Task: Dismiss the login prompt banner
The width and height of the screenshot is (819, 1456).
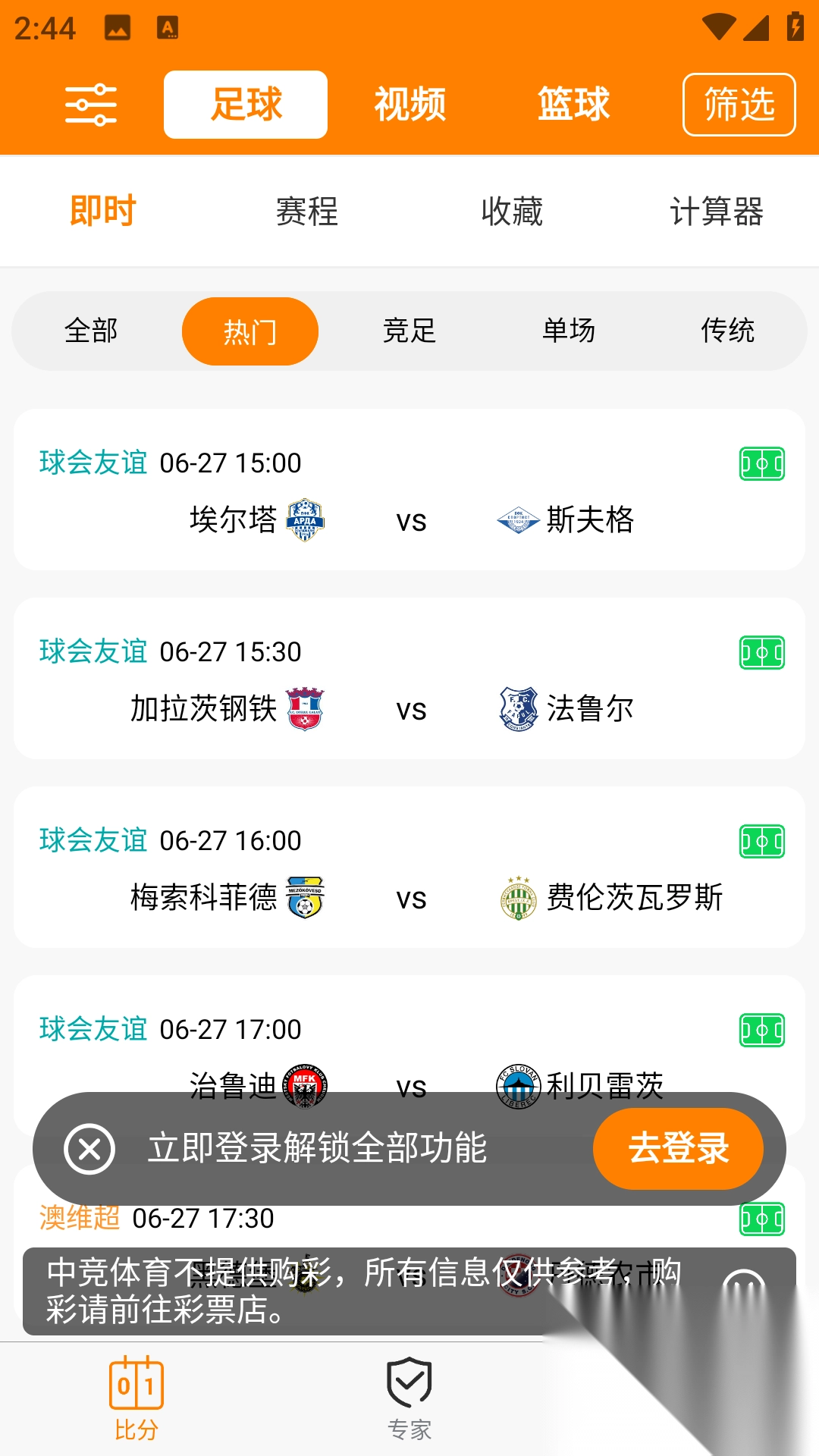Action: (89, 1149)
